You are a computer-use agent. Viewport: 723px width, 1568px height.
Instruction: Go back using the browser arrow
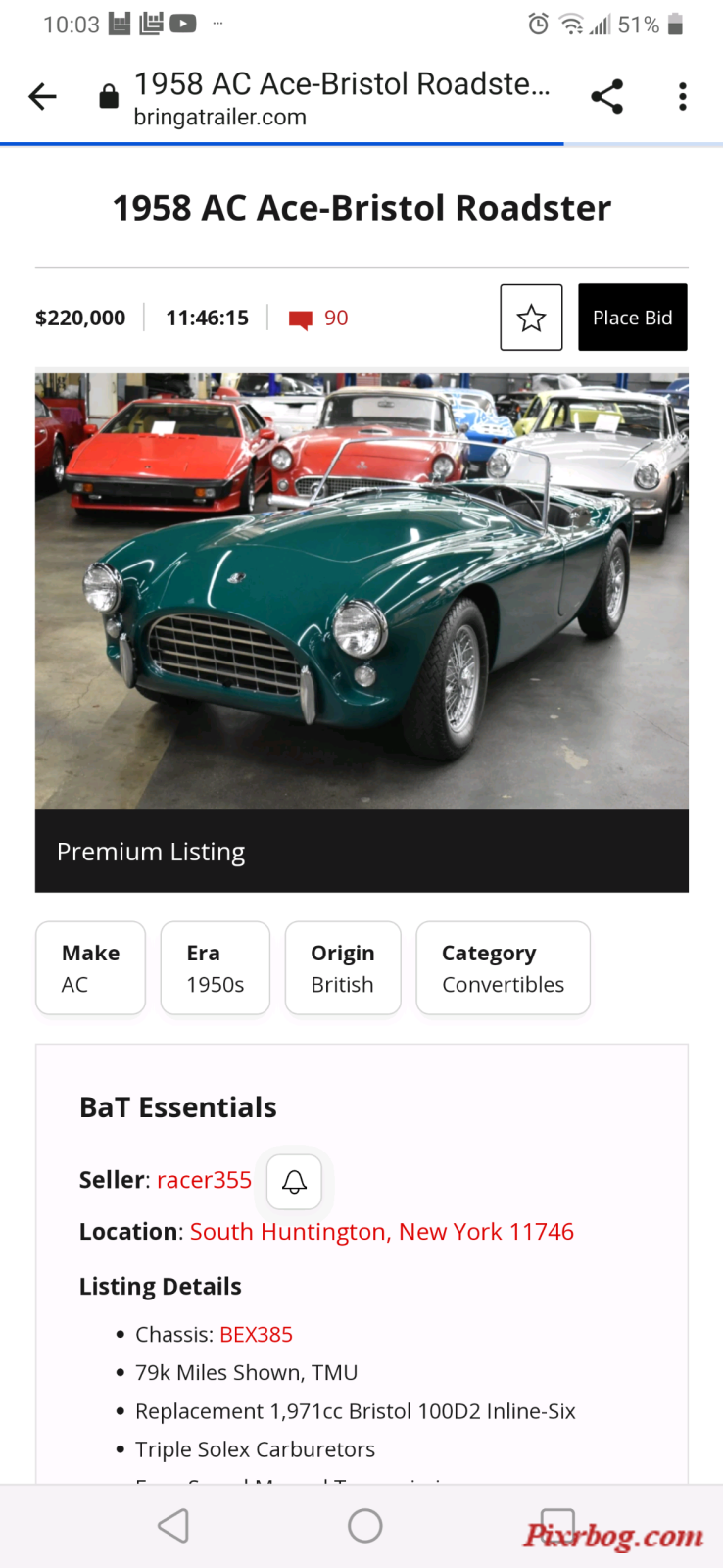[42, 96]
